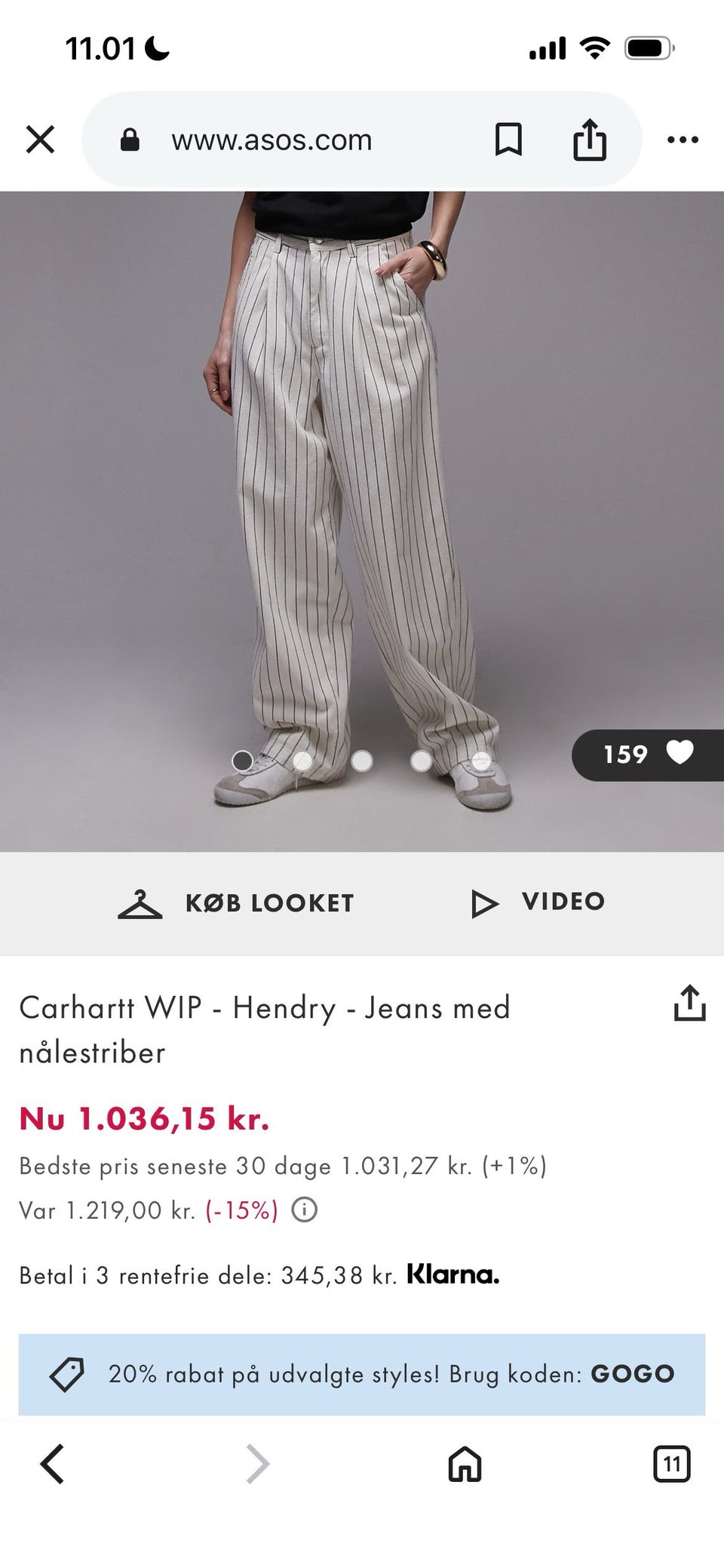Open the browser home button
Image resolution: width=724 pixels, height=1568 pixels.
point(465,1464)
